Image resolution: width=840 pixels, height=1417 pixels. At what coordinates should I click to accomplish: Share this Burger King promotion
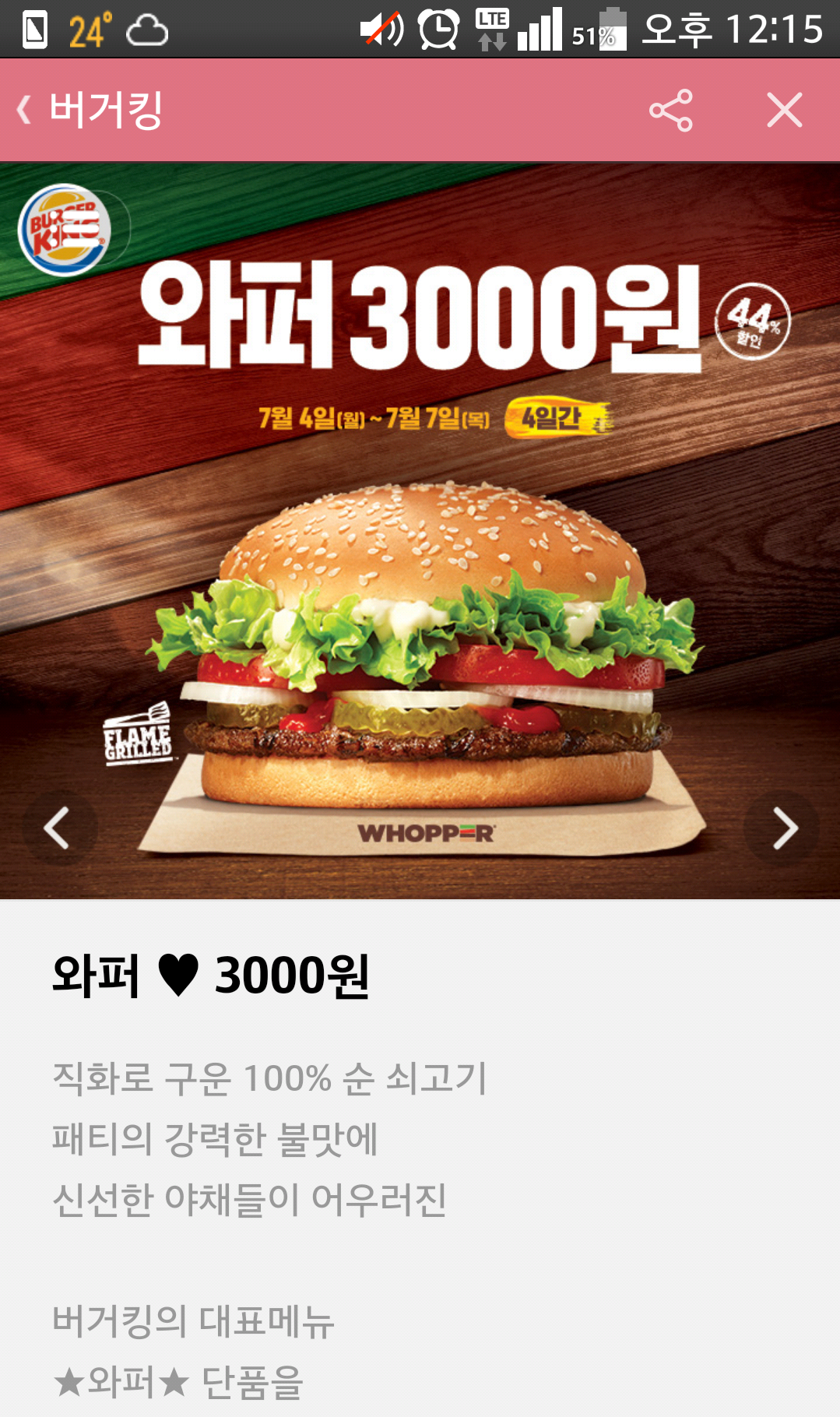click(x=670, y=110)
